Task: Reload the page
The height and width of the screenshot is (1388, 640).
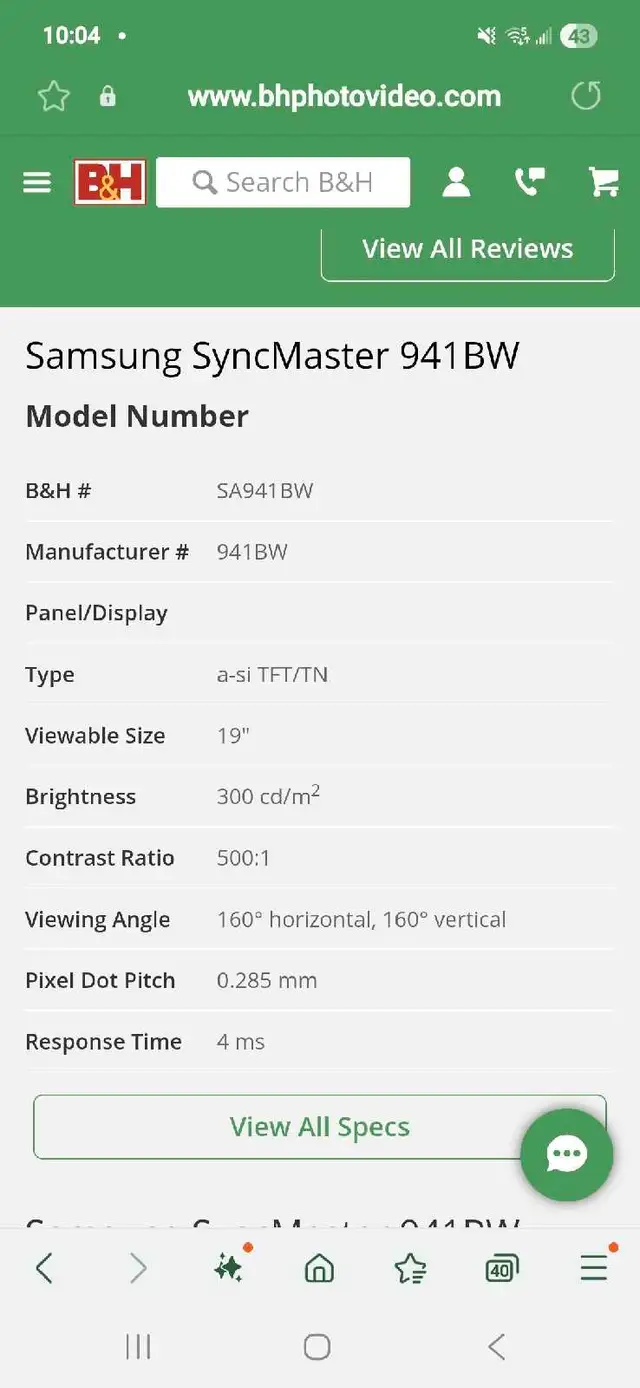Action: click(x=586, y=96)
